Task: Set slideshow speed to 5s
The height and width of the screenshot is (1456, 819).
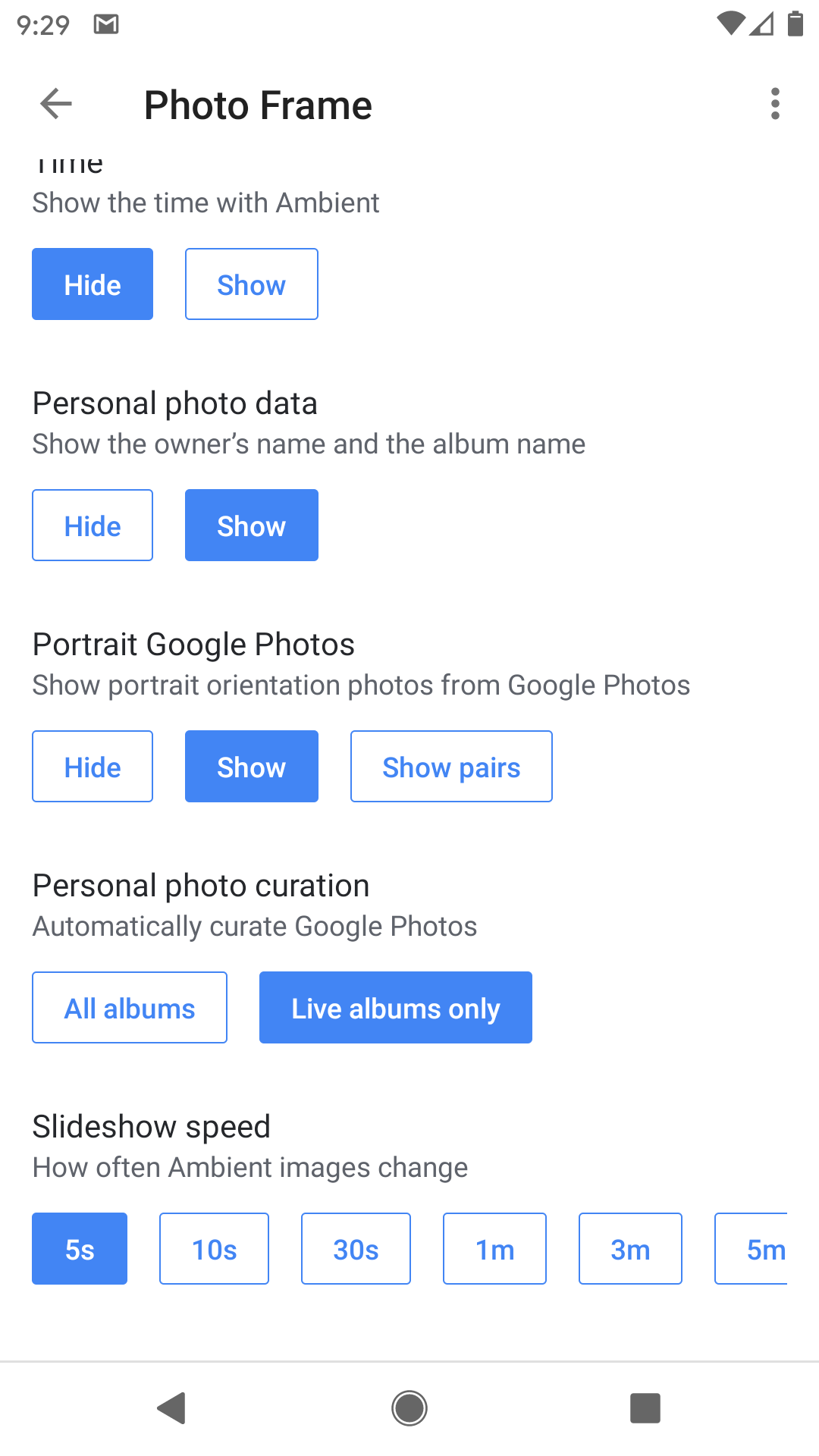Action: [x=80, y=1249]
